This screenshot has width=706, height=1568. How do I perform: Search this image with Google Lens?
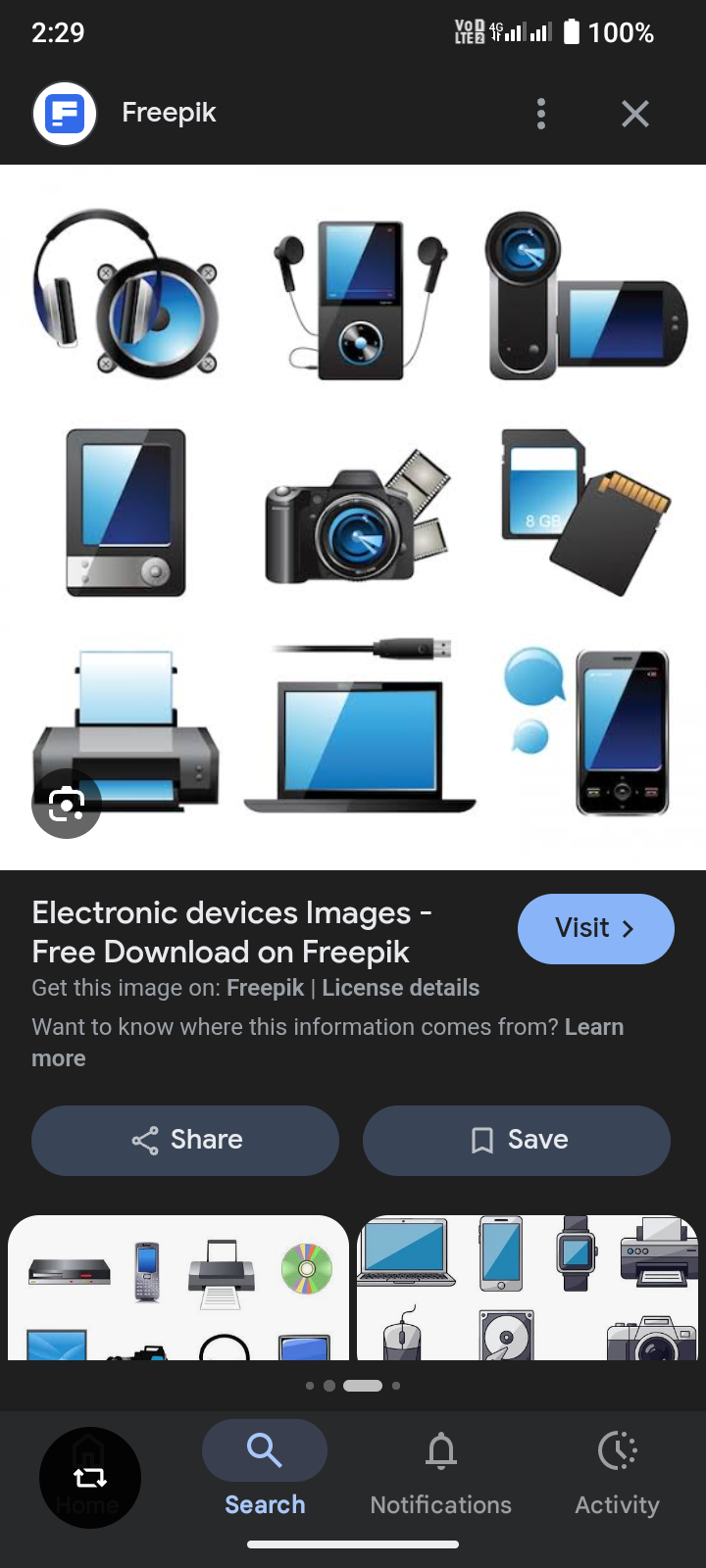click(x=67, y=804)
